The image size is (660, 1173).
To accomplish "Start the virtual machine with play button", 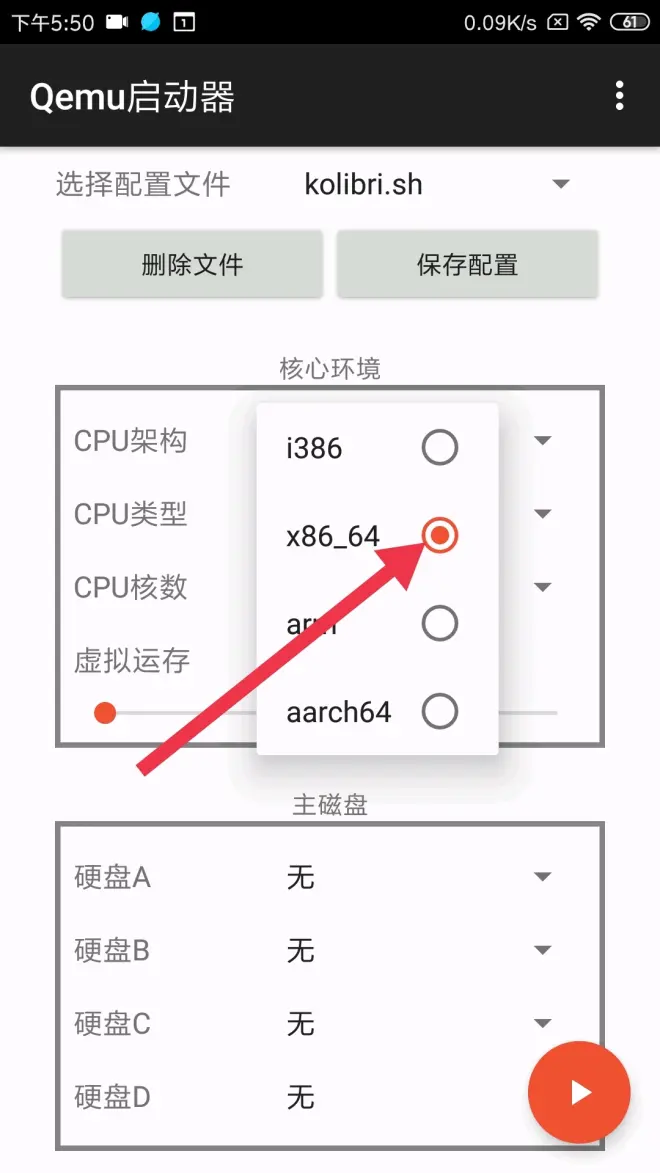I will [579, 1092].
